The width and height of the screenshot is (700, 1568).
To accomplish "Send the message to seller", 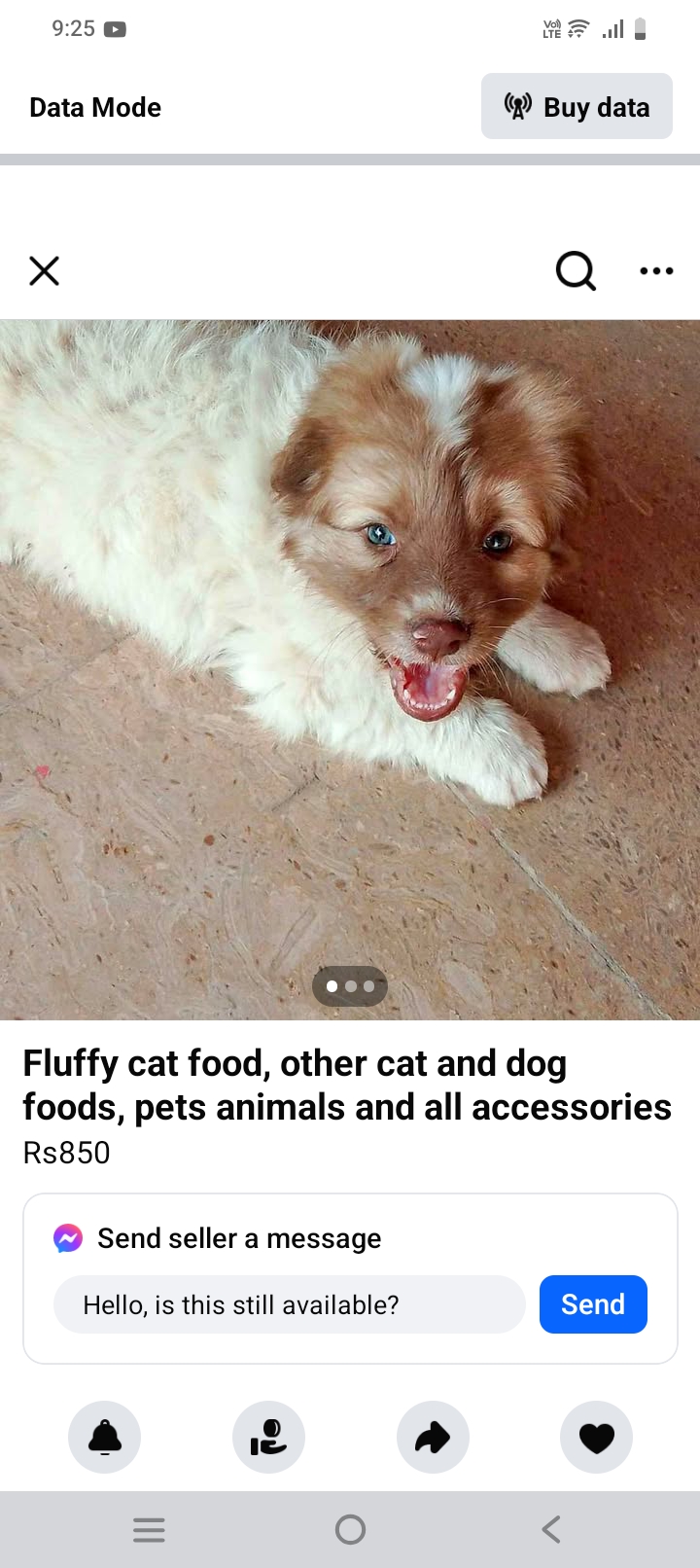I will pos(593,1304).
